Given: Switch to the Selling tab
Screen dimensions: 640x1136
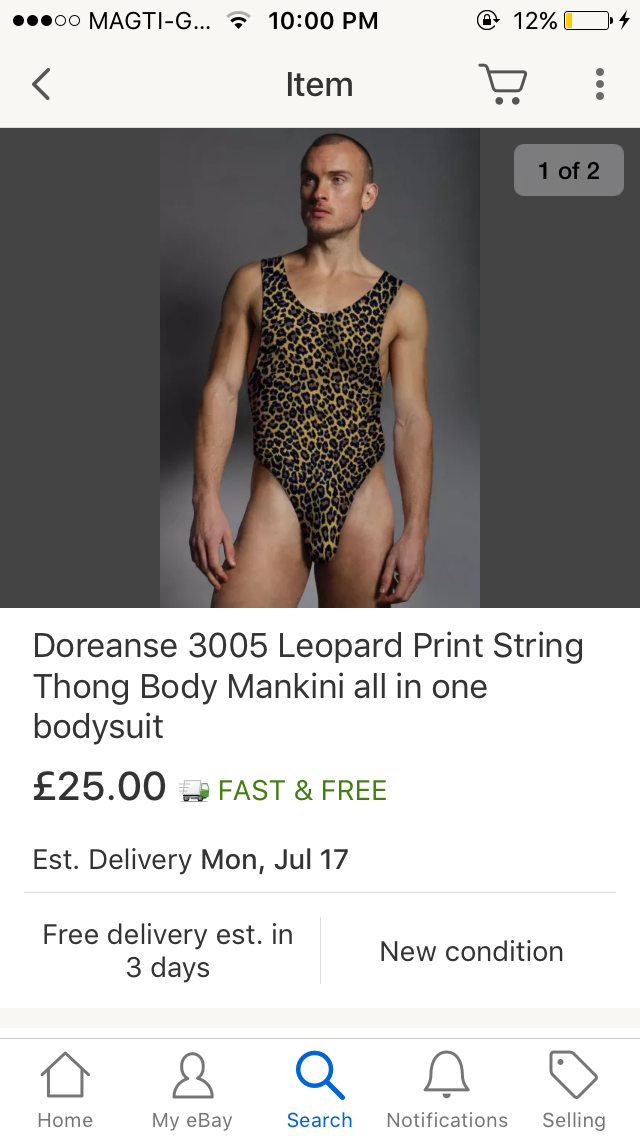Looking at the screenshot, I should pyautogui.click(x=574, y=1091).
